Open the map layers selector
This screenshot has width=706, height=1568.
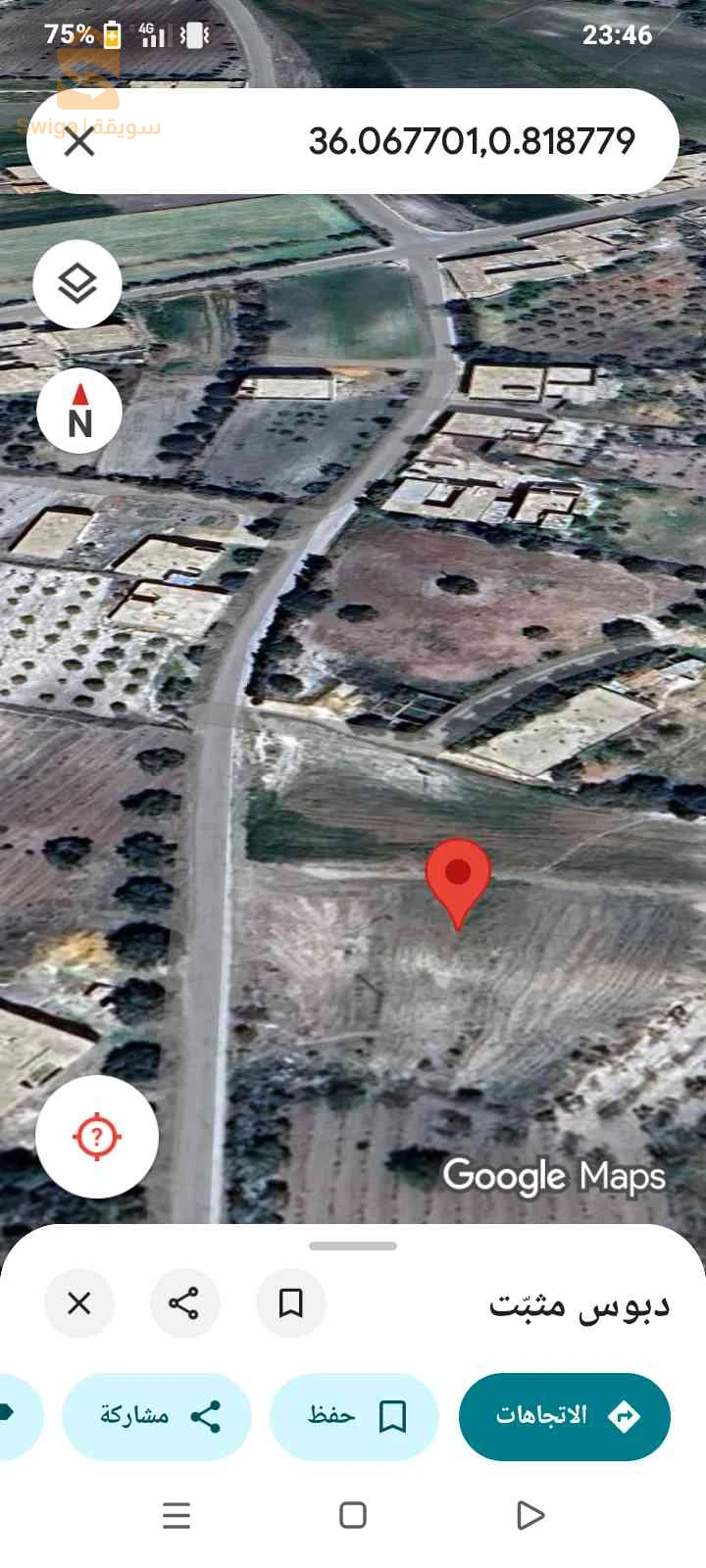click(77, 284)
